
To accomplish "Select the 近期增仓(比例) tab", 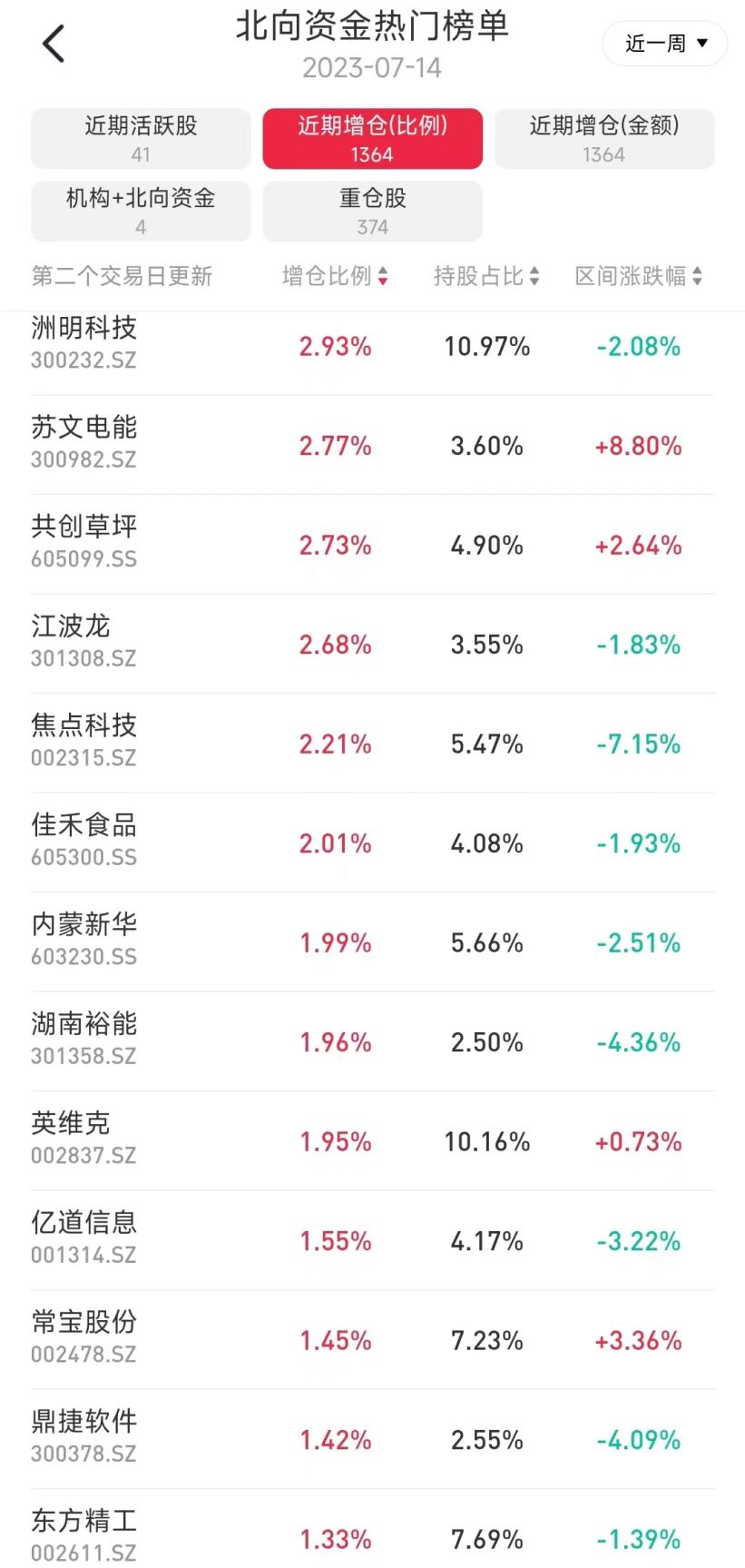I will click(372, 138).
